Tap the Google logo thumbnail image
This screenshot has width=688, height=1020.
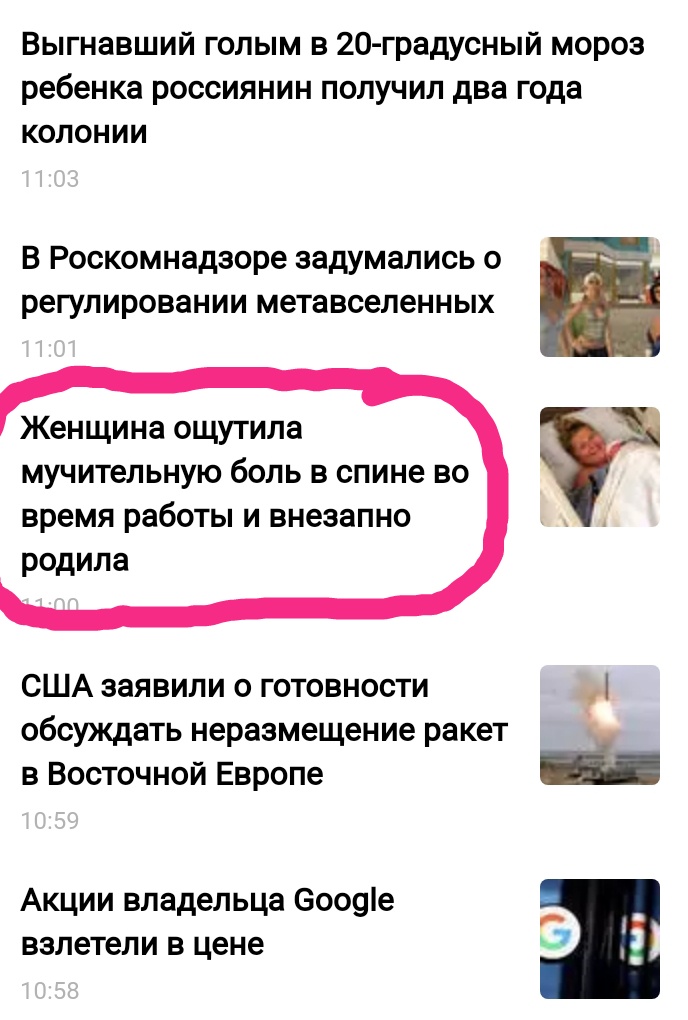599,938
